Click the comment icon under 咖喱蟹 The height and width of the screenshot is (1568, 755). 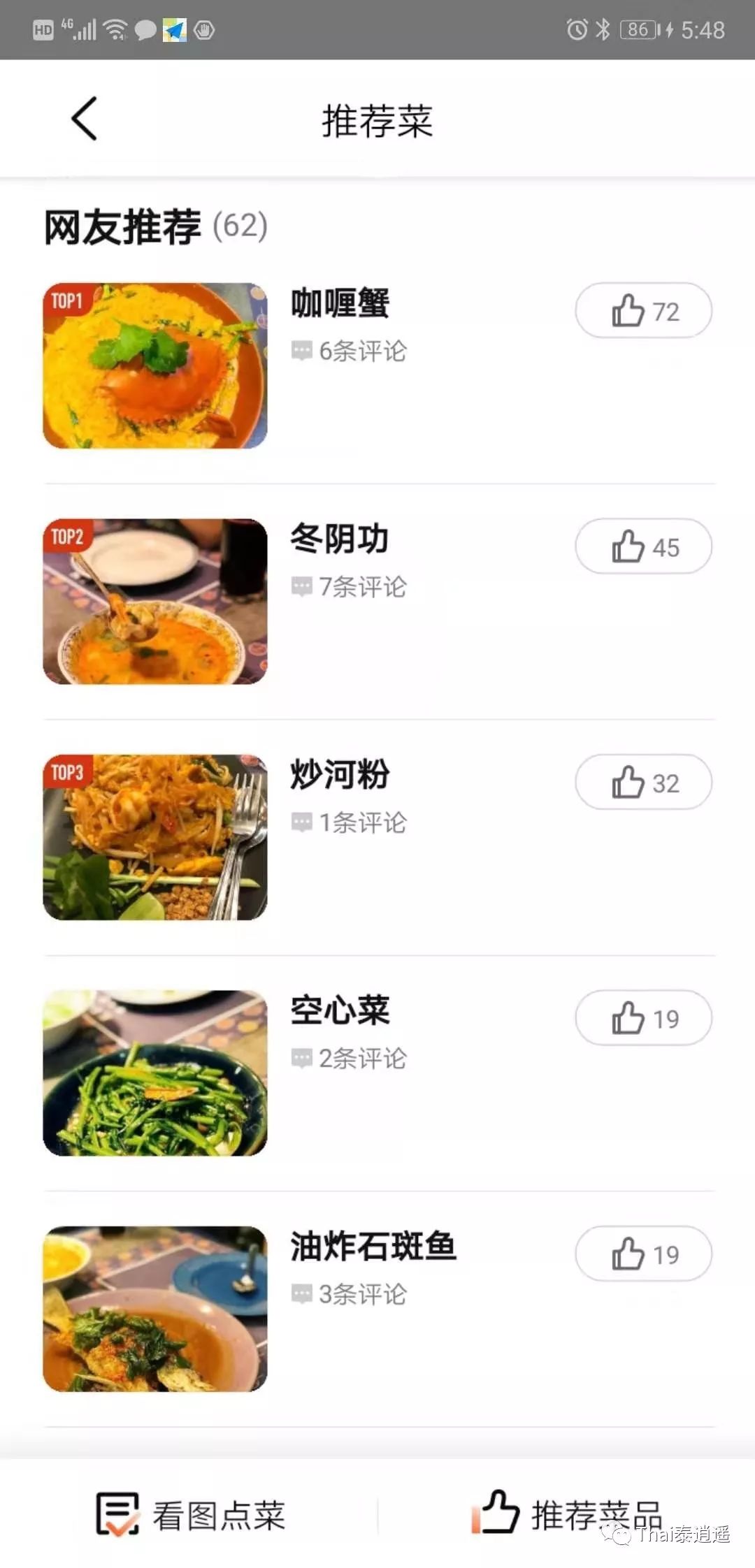point(302,351)
